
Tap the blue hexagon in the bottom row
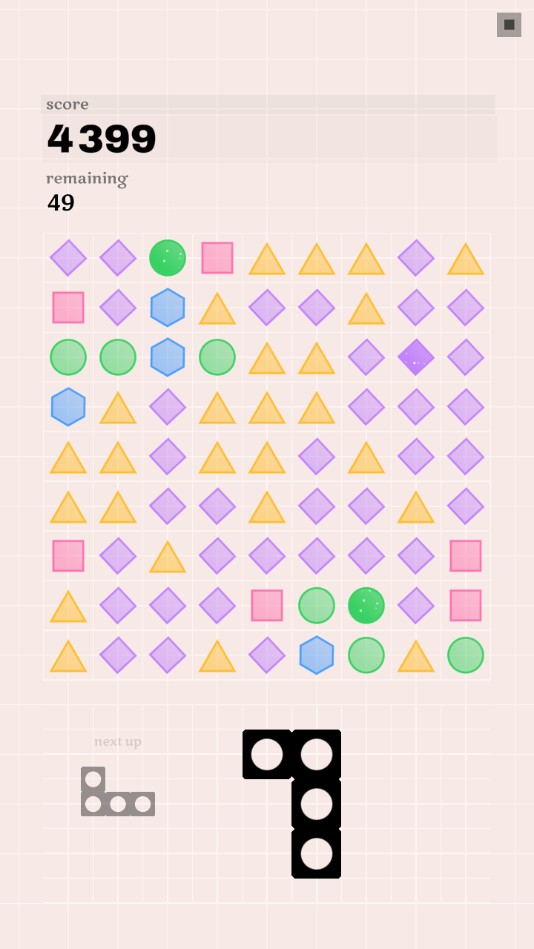click(317, 655)
